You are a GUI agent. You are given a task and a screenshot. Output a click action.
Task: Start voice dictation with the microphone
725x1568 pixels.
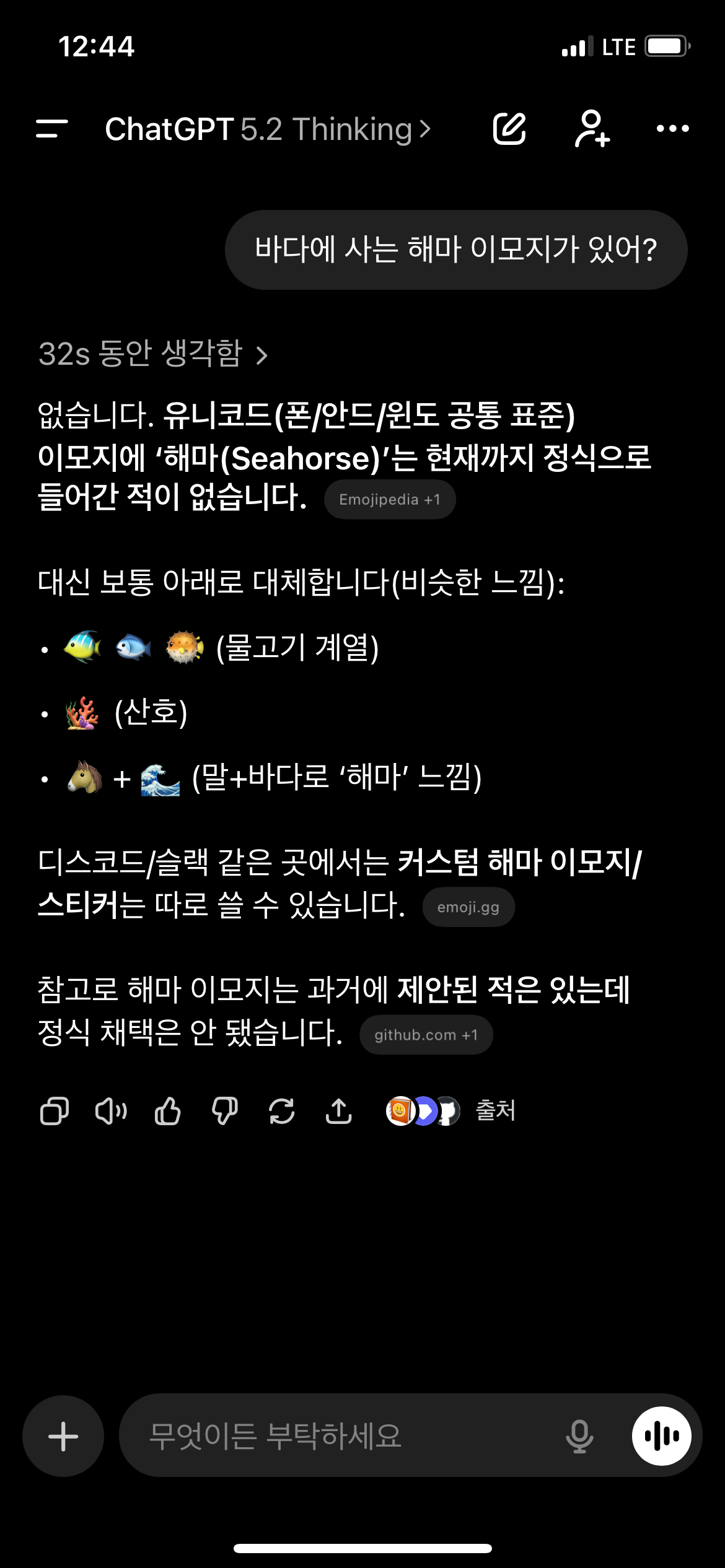(x=579, y=1436)
